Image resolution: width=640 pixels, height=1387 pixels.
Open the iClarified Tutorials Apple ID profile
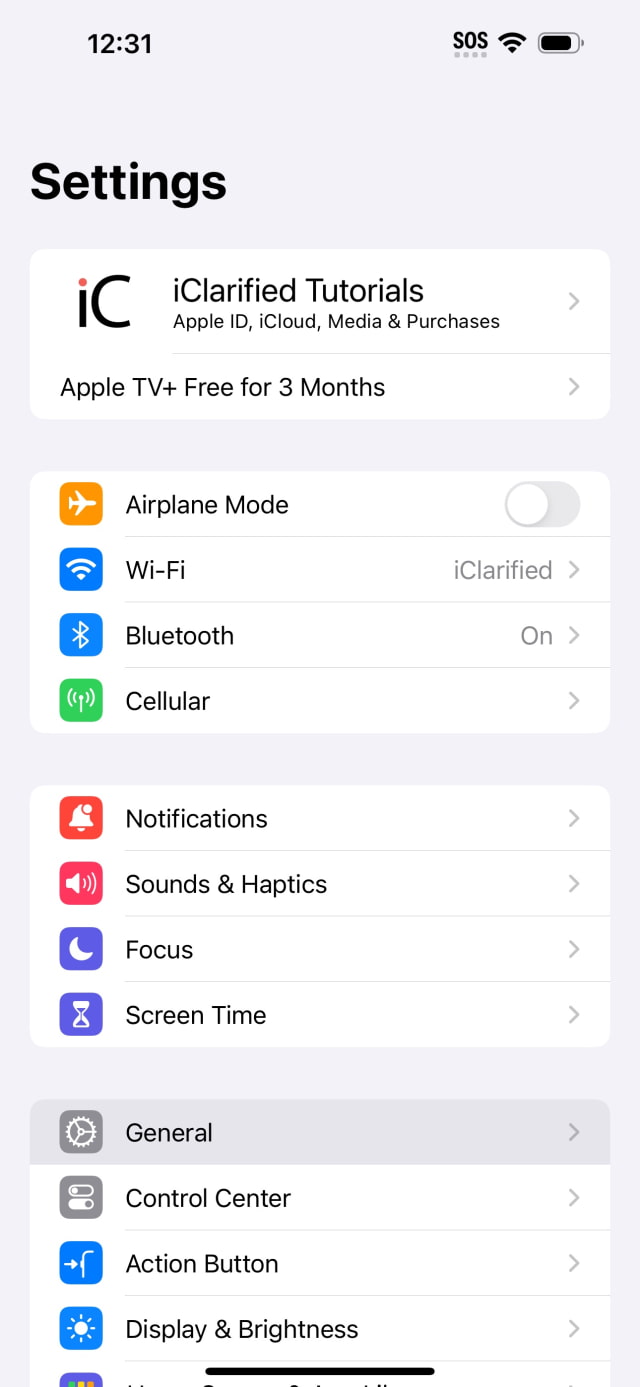point(319,302)
